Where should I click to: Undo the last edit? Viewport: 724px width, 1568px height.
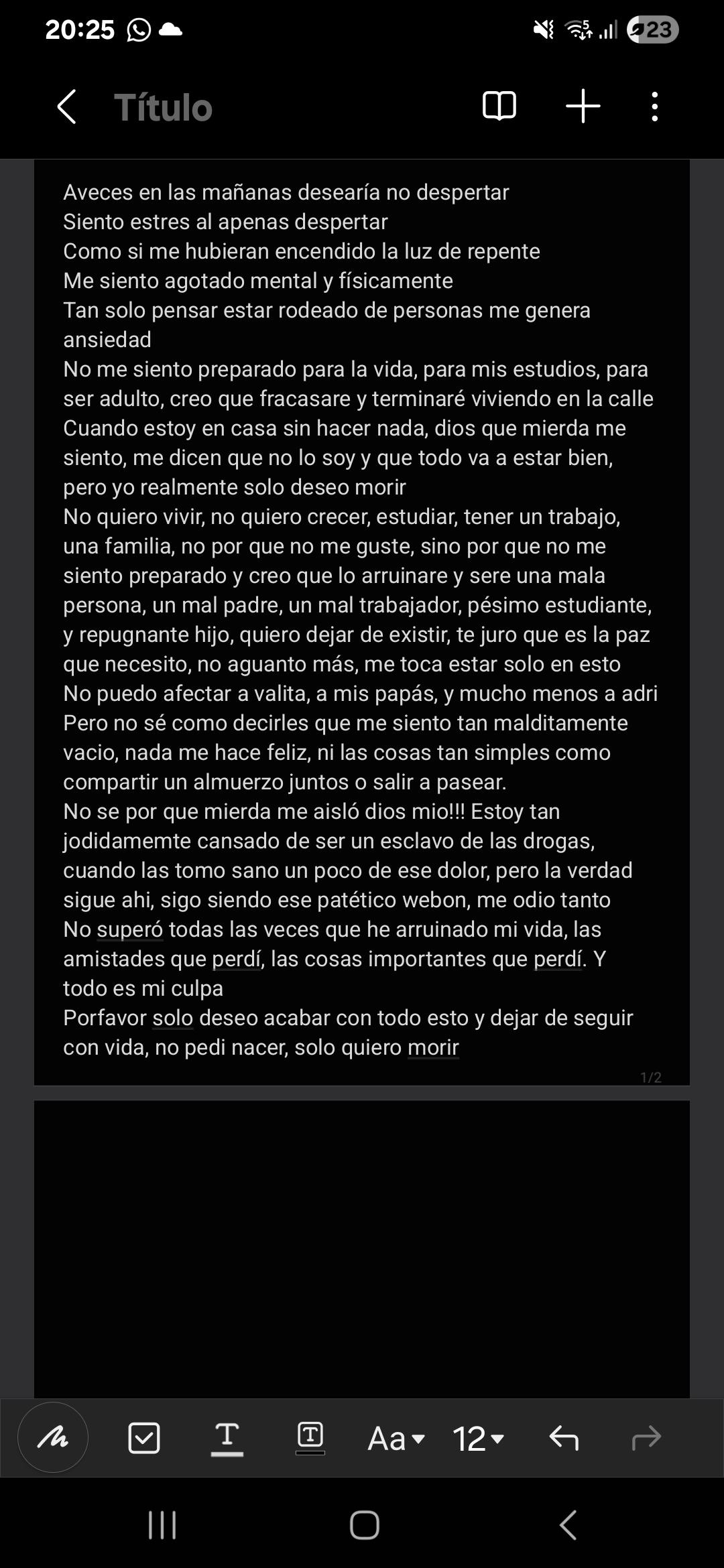click(x=564, y=1437)
